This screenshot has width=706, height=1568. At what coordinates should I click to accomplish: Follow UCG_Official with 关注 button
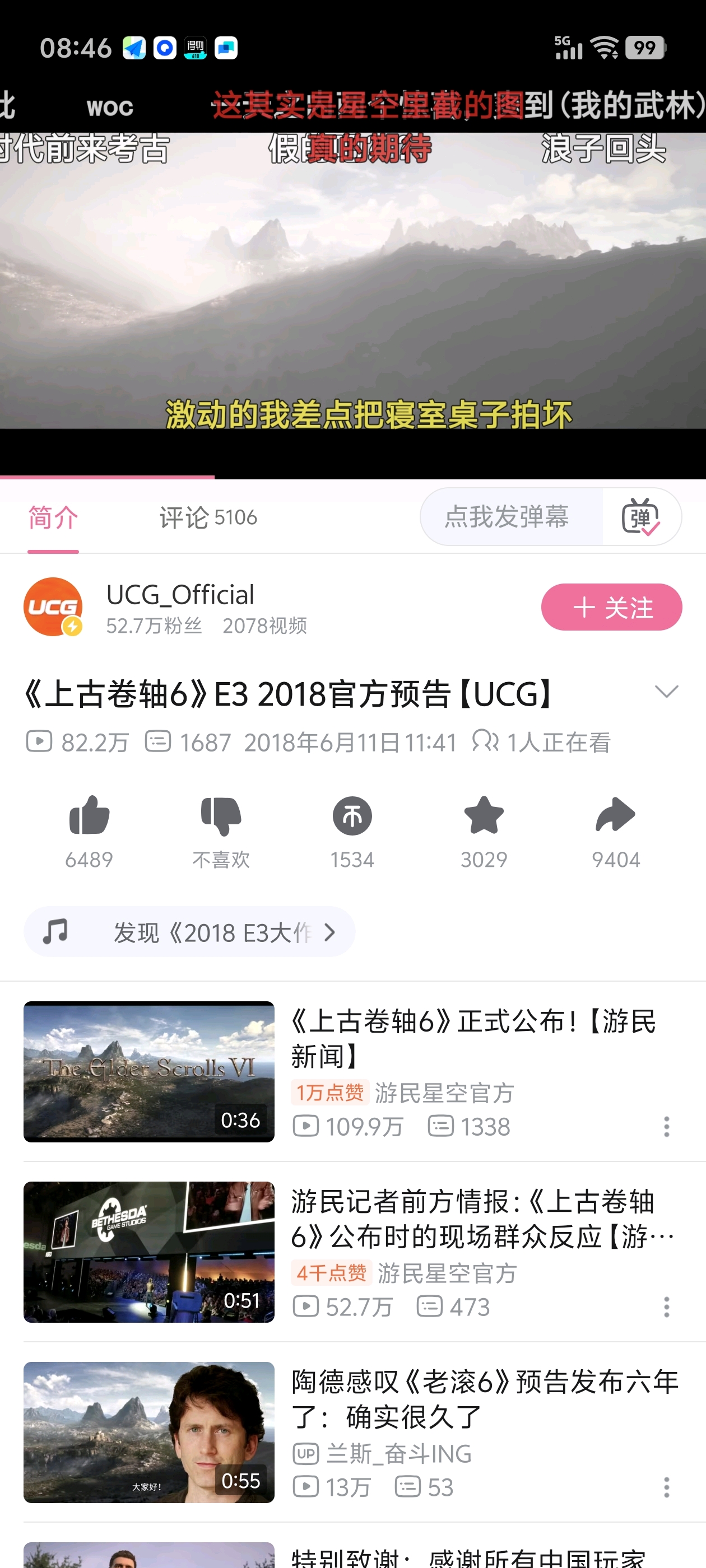click(x=611, y=607)
